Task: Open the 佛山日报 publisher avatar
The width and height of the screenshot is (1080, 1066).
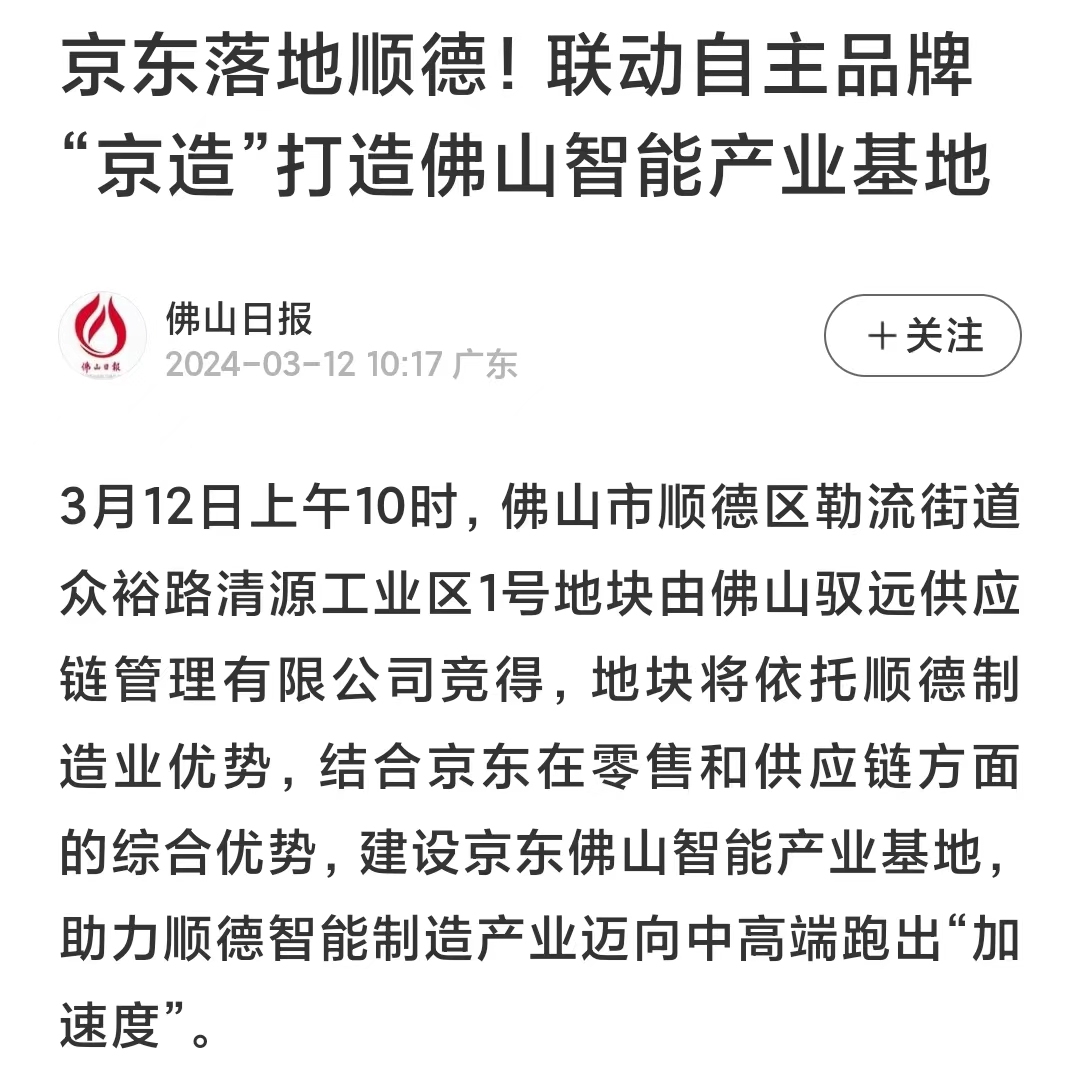Action: point(103,336)
